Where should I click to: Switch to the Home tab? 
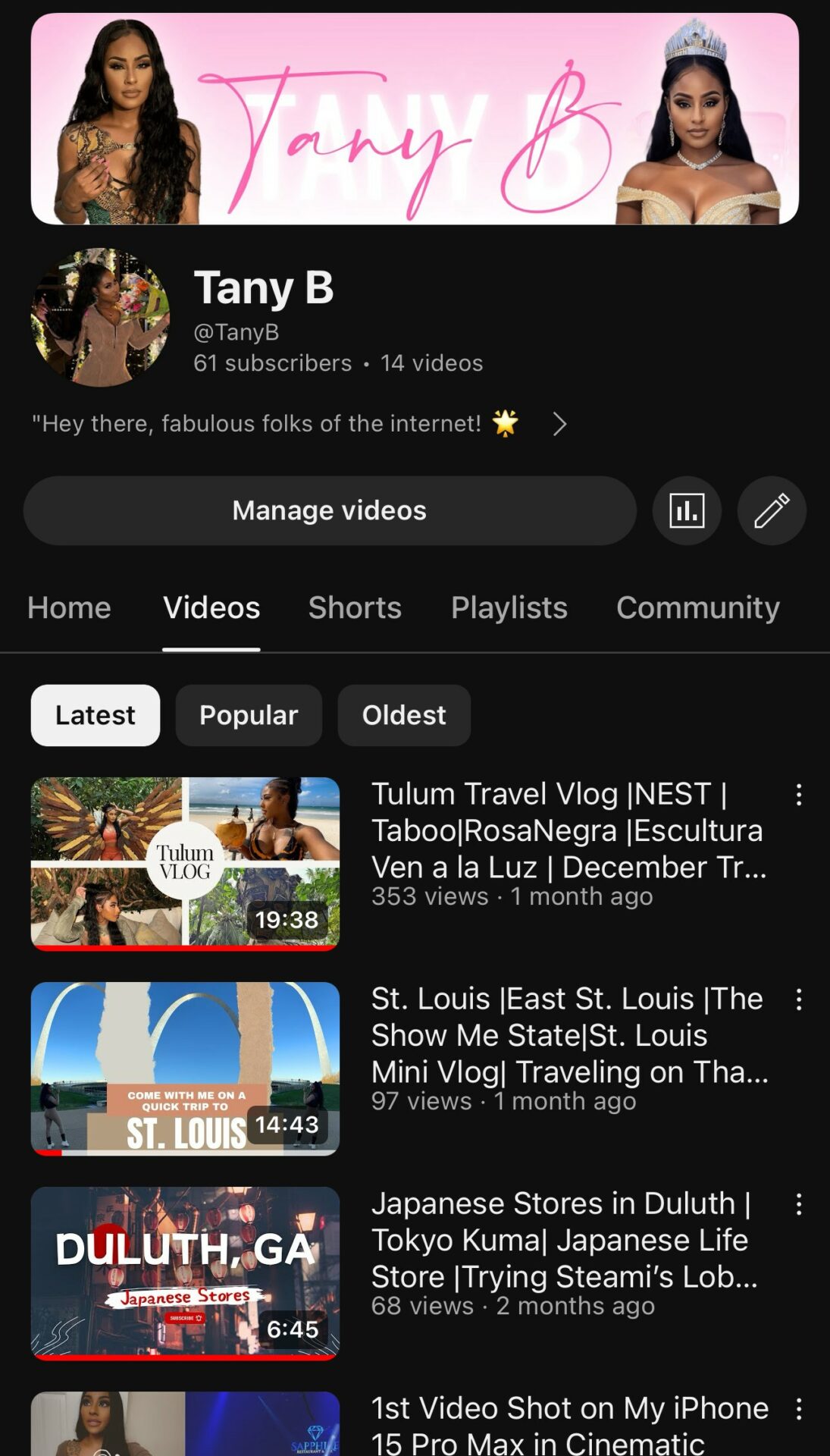point(69,607)
